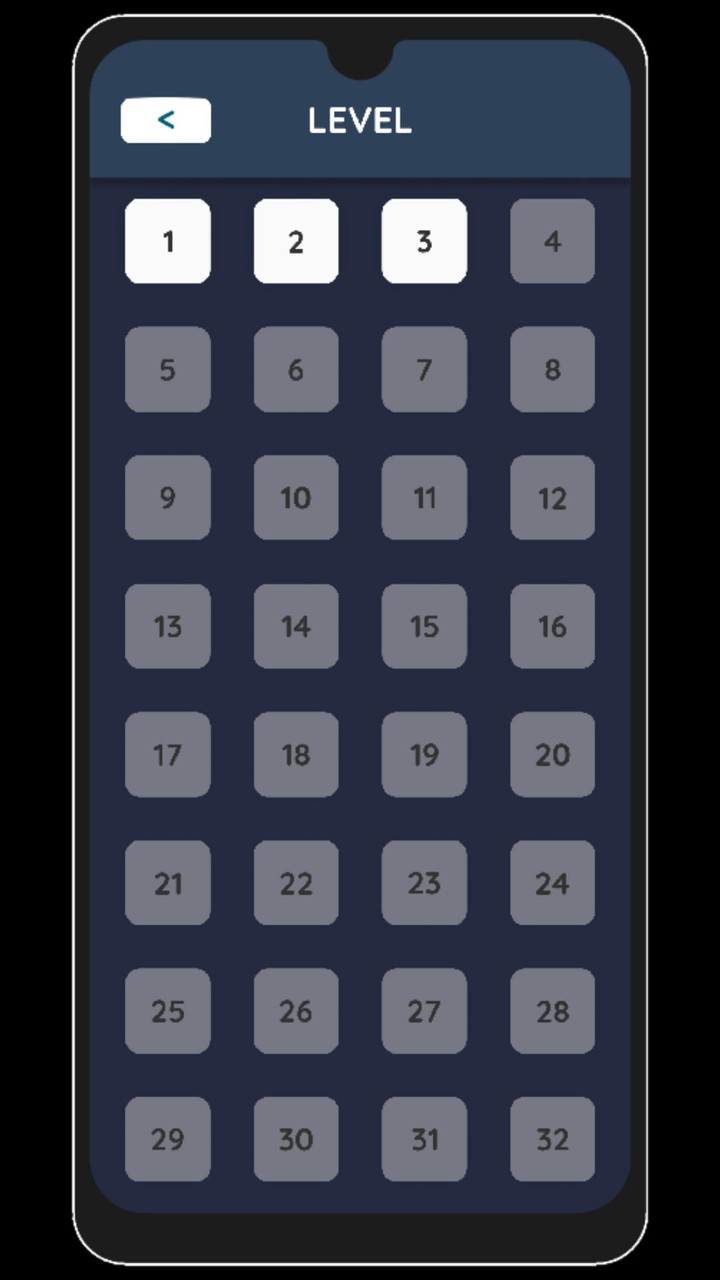Tap the level 12 tile
This screenshot has width=720, height=1280.
pyautogui.click(x=552, y=498)
